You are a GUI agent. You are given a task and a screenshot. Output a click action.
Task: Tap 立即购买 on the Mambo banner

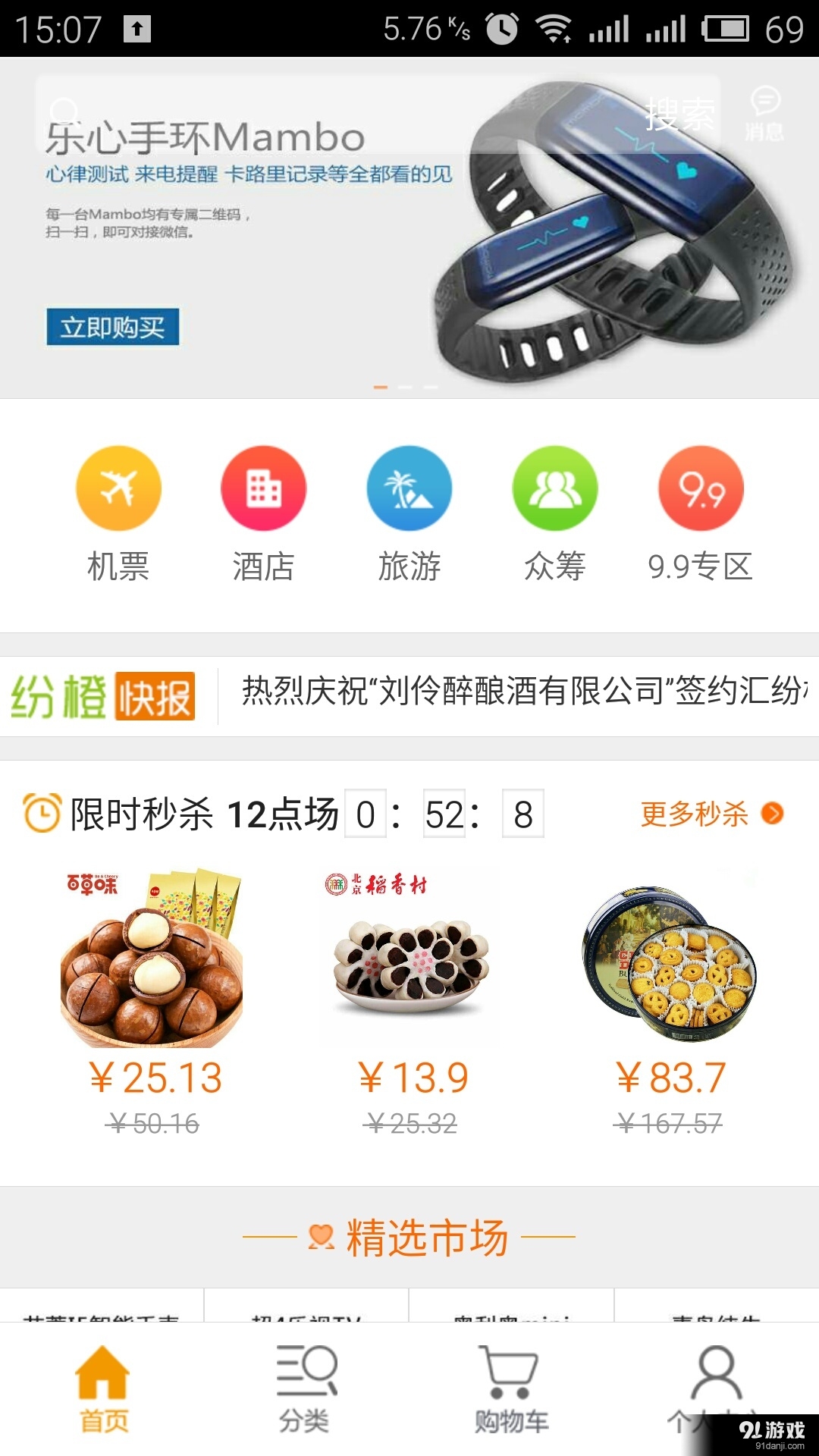112,325
